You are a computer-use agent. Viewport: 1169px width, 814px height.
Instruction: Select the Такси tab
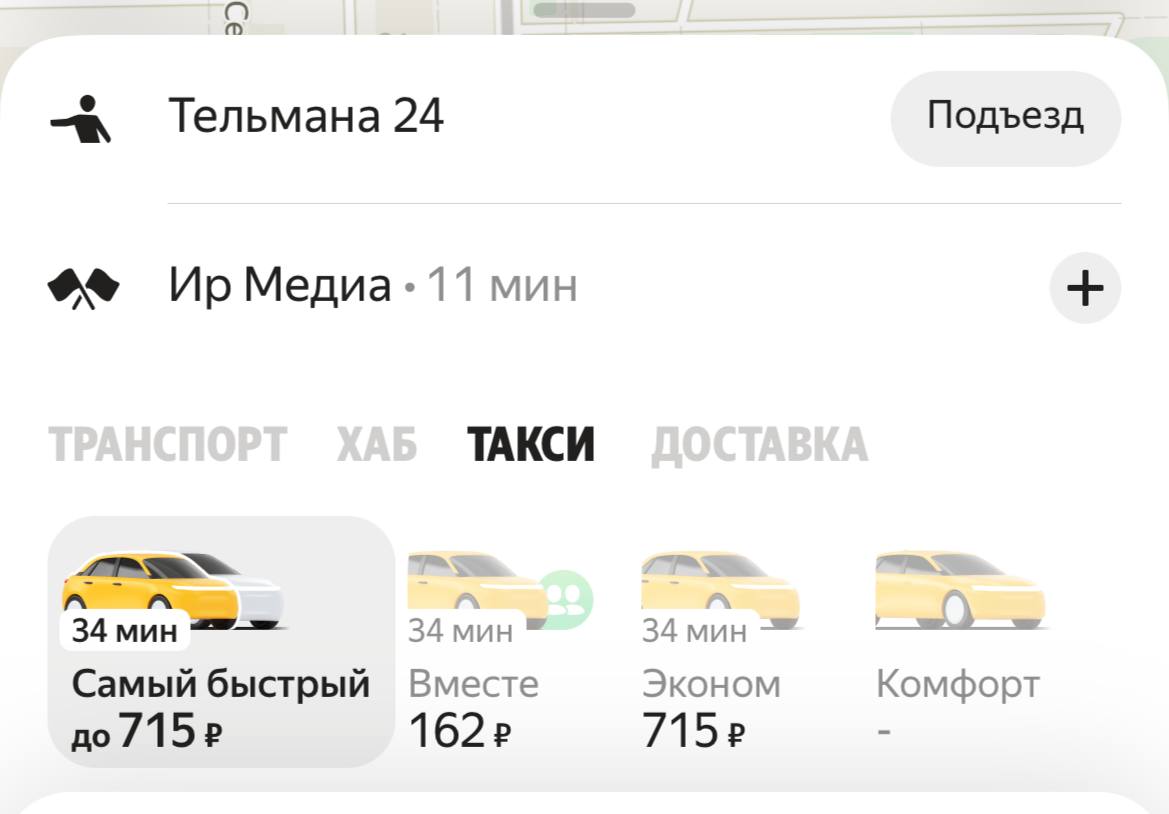[x=531, y=445]
